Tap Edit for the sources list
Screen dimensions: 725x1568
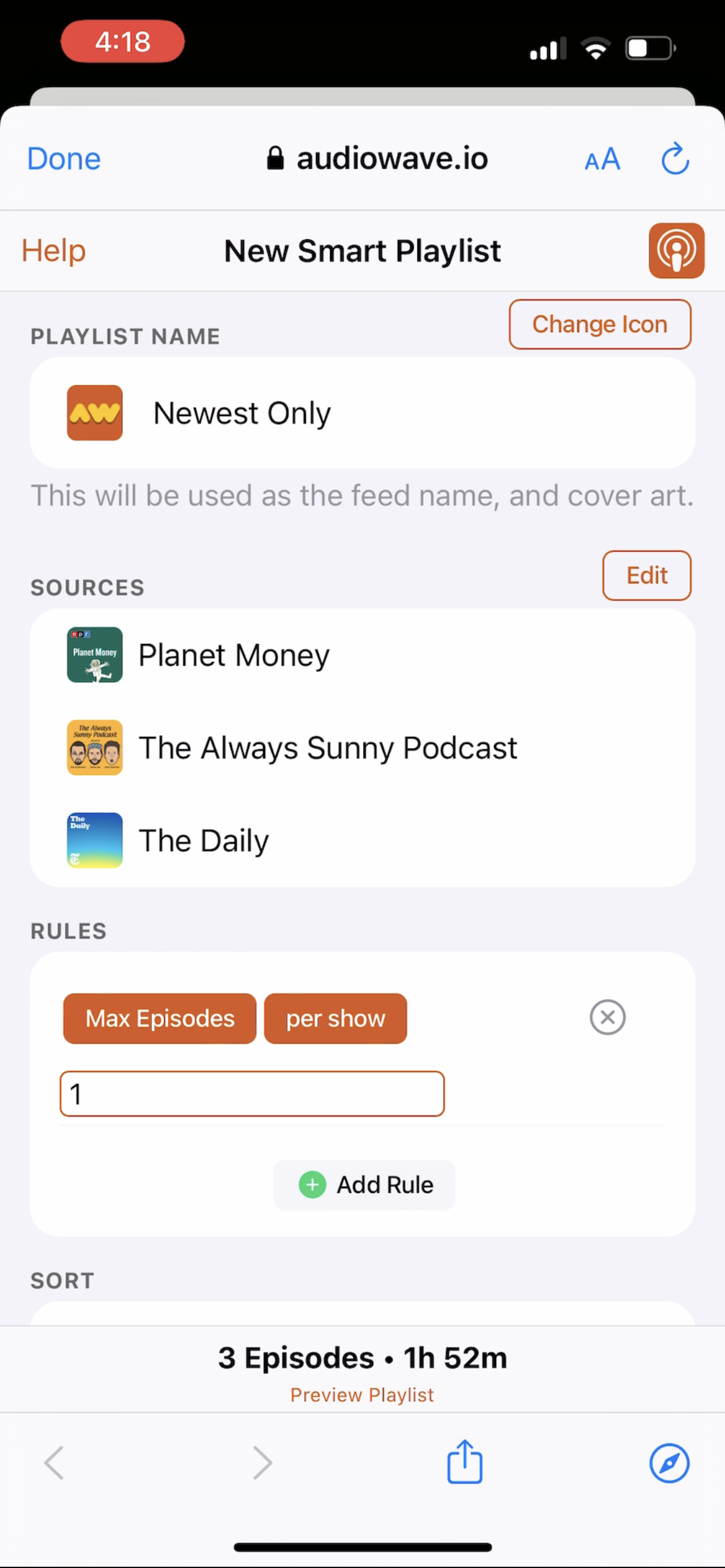(646, 575)
